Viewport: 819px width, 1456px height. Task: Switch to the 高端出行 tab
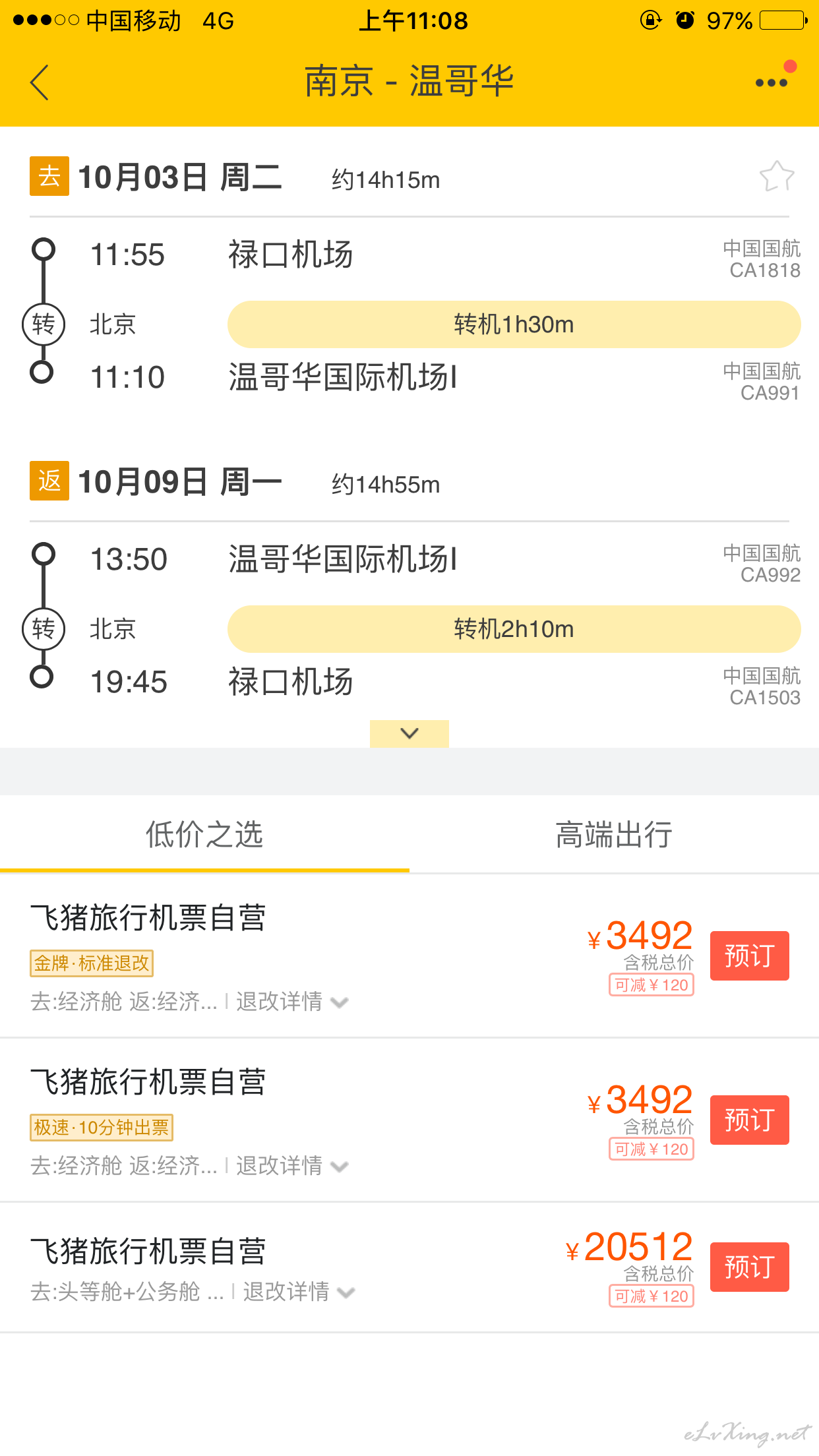[614, 835]
